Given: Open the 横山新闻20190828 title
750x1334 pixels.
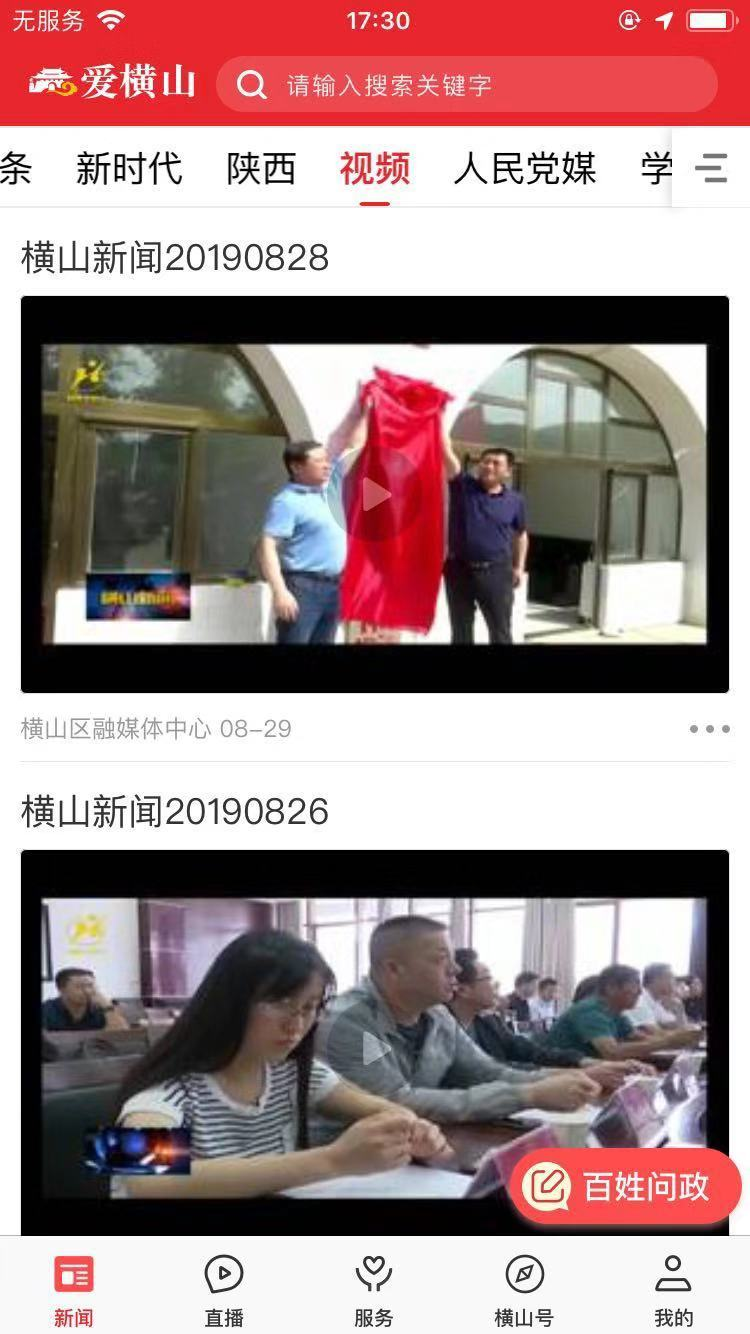Looking at the screenshot, I should [x=175, y=258].
